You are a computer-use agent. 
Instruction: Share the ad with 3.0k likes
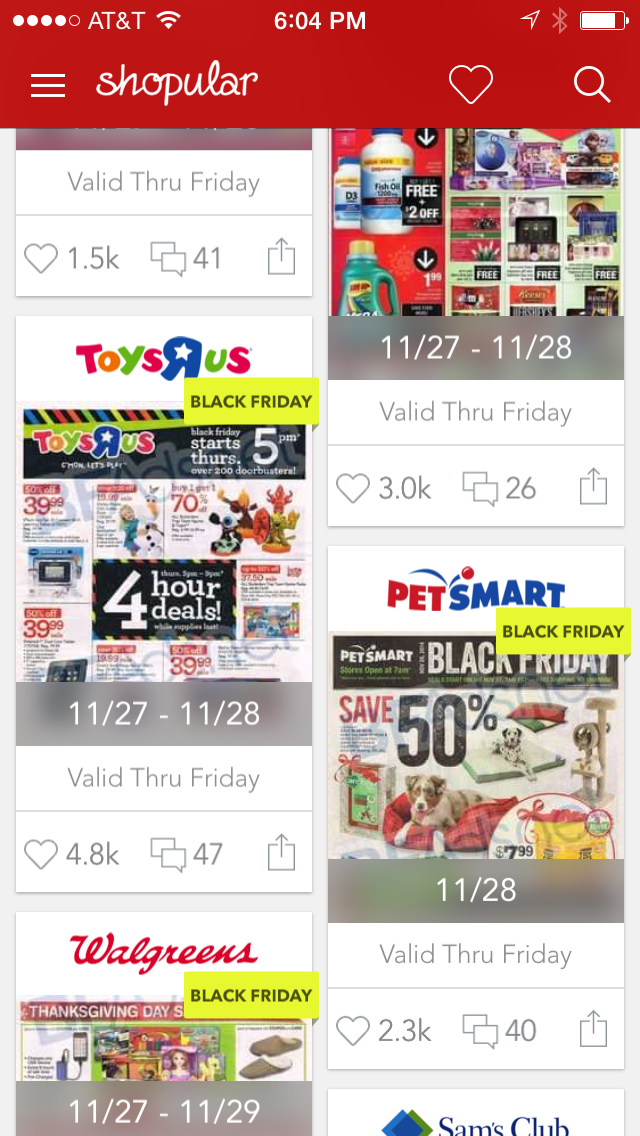click(x=593, y=486)
